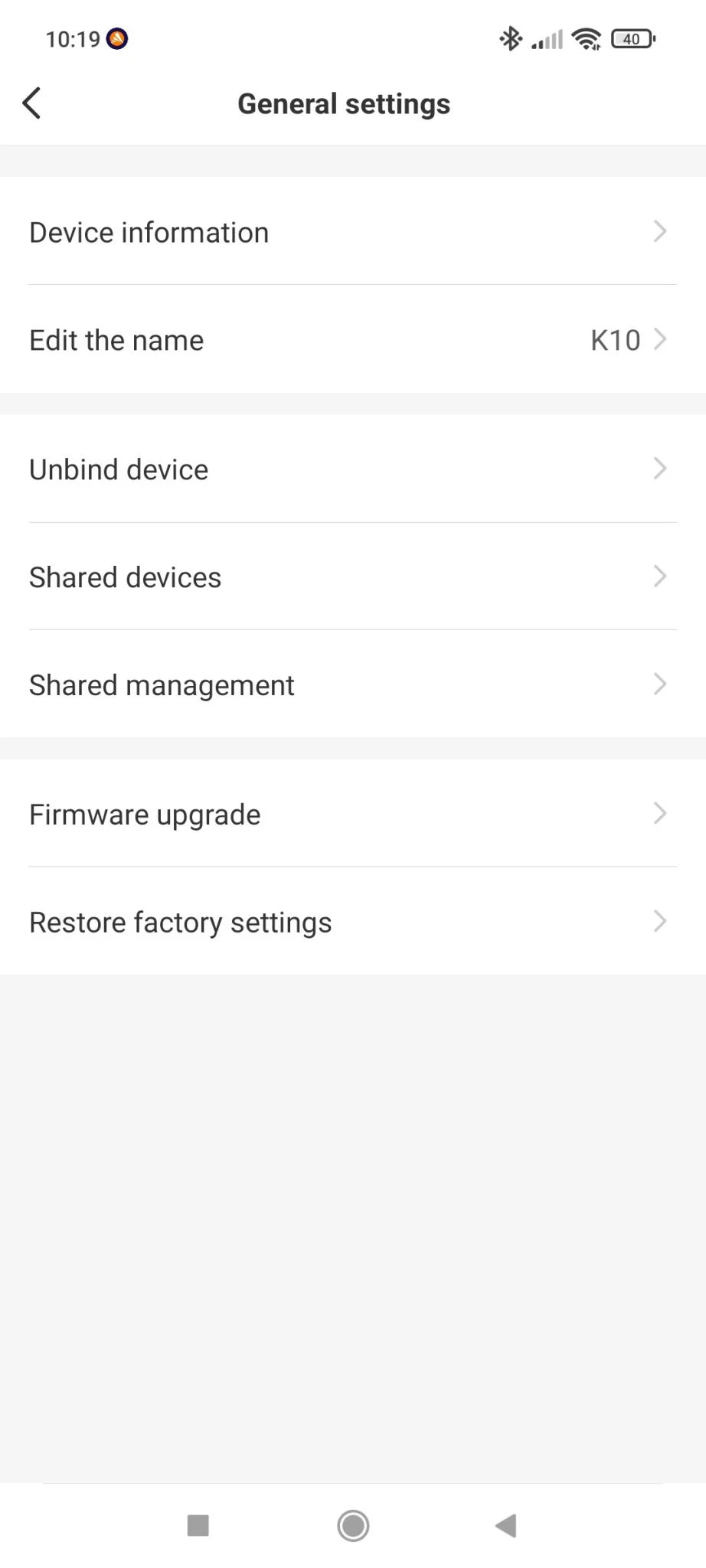Tap the system home button

tap(353, 1525)
